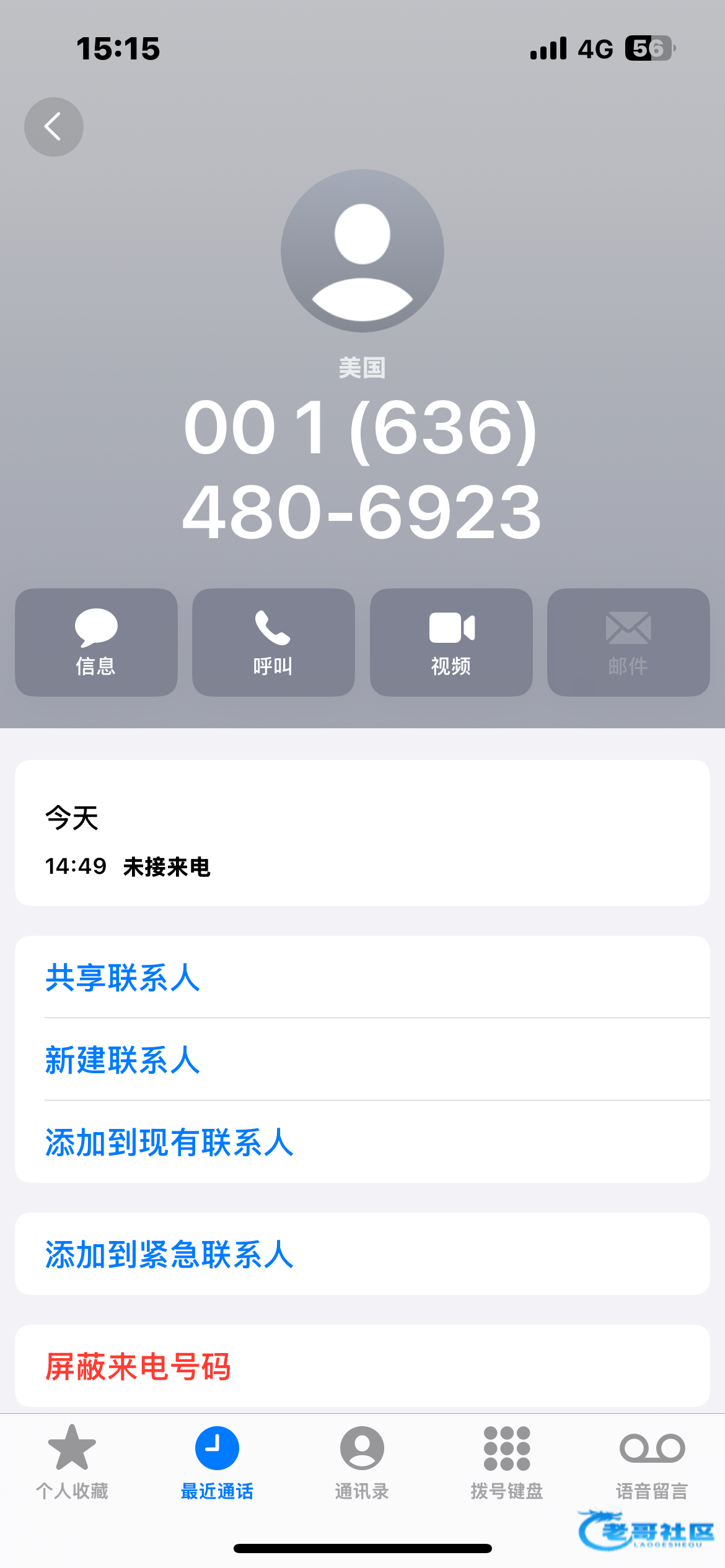Open 添加到现有联系人
The width and height of the screenshot is (725, 1568).
pyautogui.click(x=362, y=1142)
